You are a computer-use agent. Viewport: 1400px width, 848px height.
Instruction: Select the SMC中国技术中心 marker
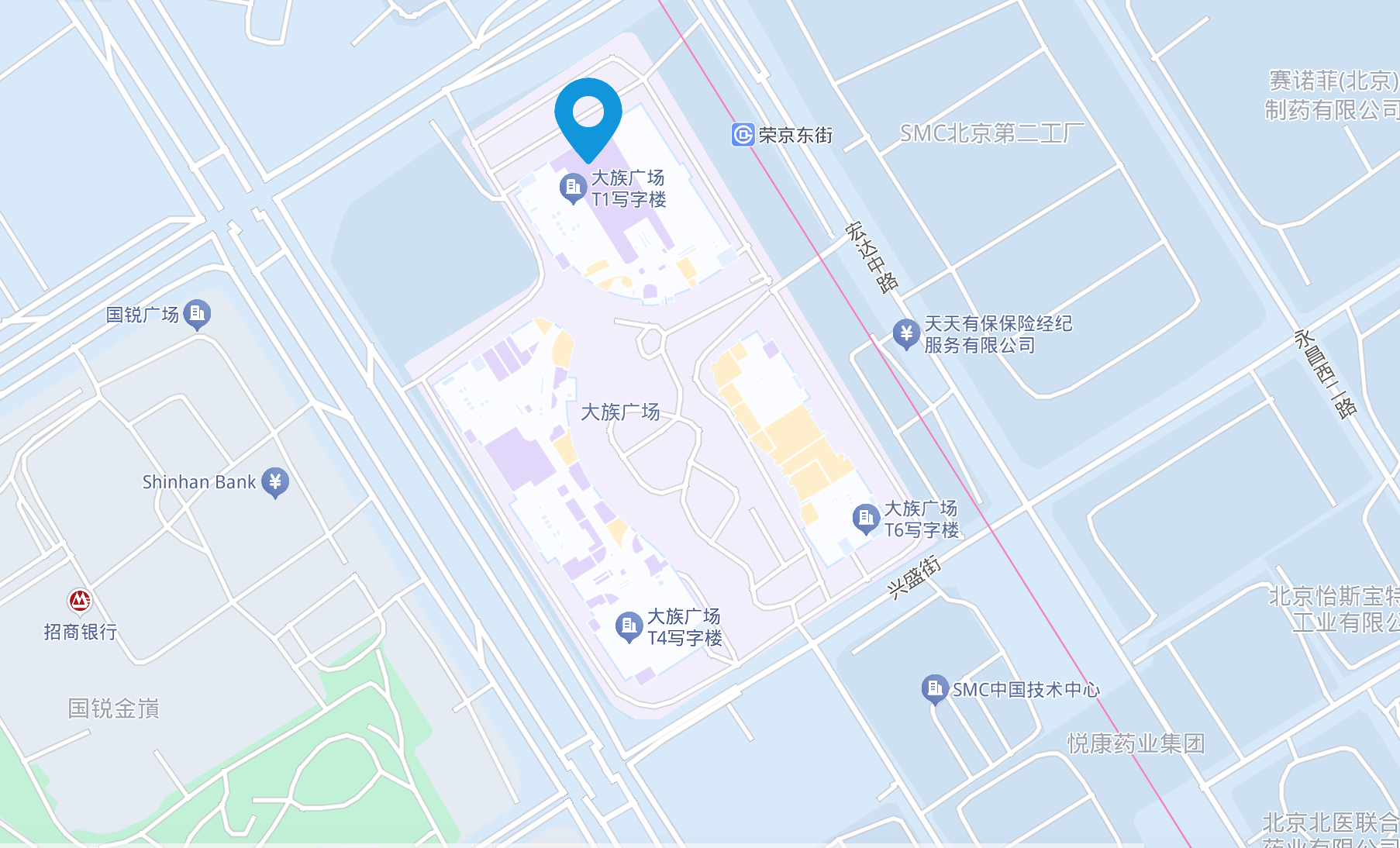coord(934,688)
